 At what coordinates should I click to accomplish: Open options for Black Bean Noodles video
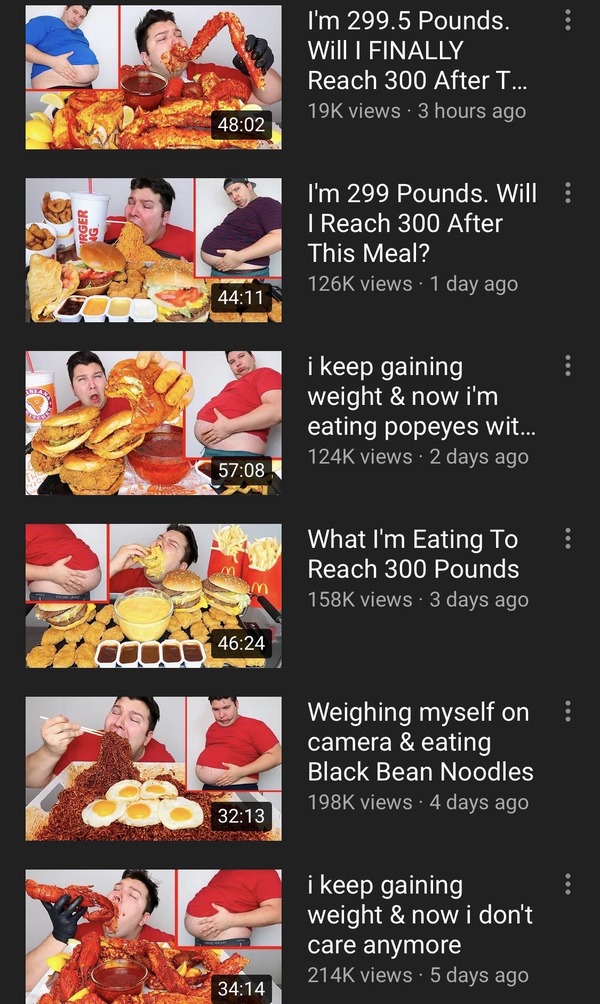pyautogui.click(x=567, y=712)
